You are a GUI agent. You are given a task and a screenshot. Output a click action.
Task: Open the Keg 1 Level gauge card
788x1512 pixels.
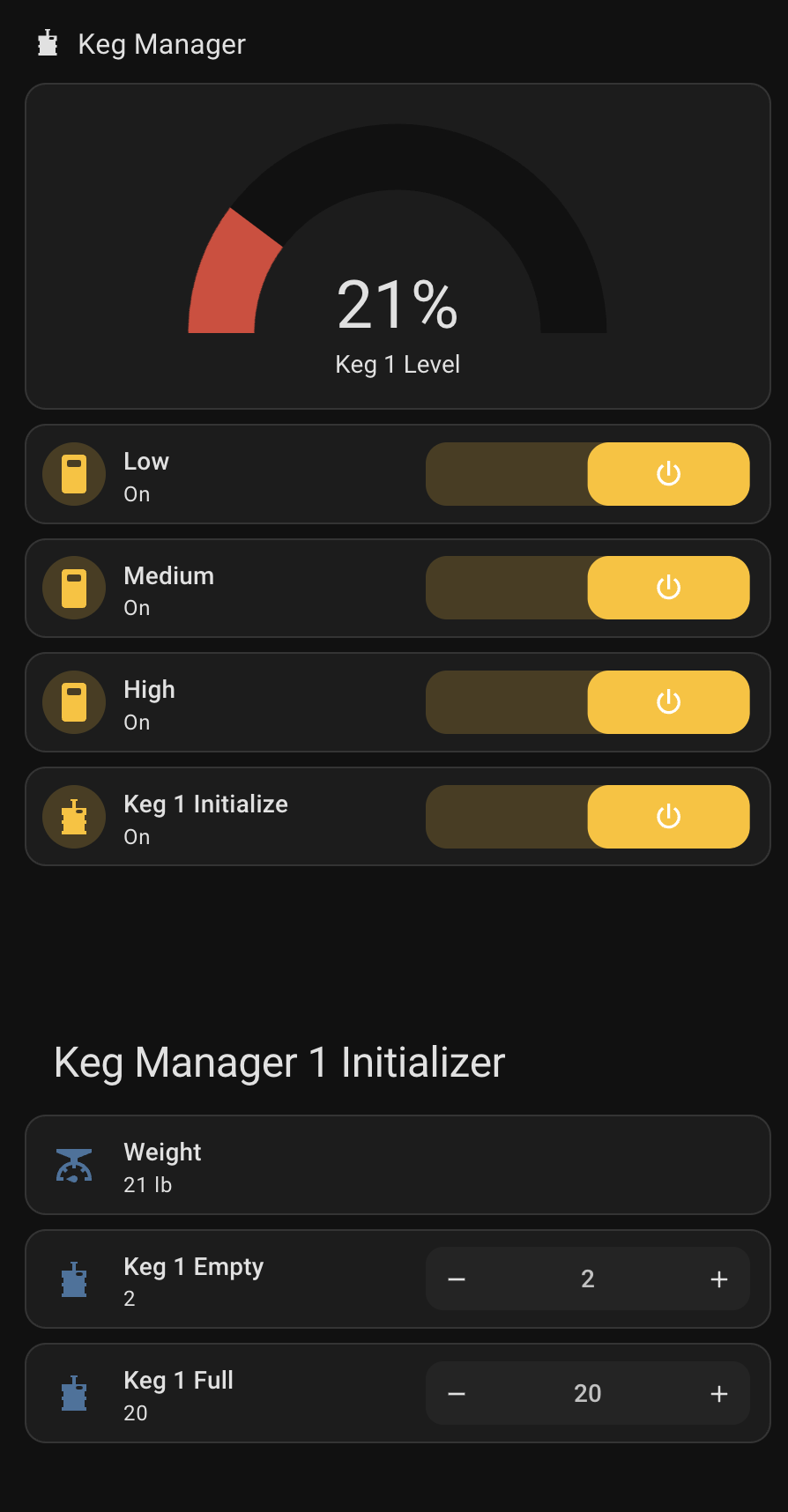(398, 247)
